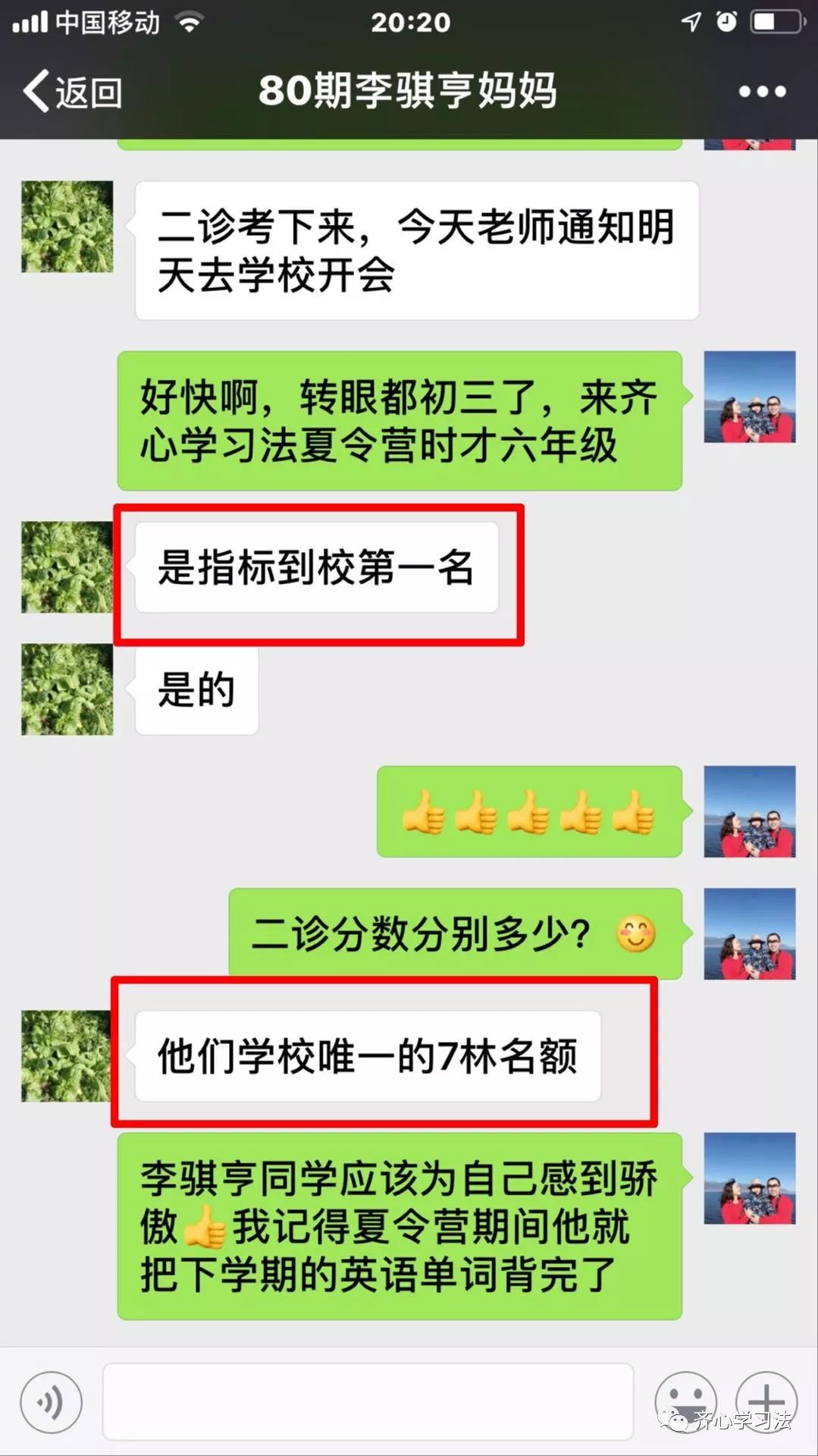Focus the message text input field

pos(368,1401)
